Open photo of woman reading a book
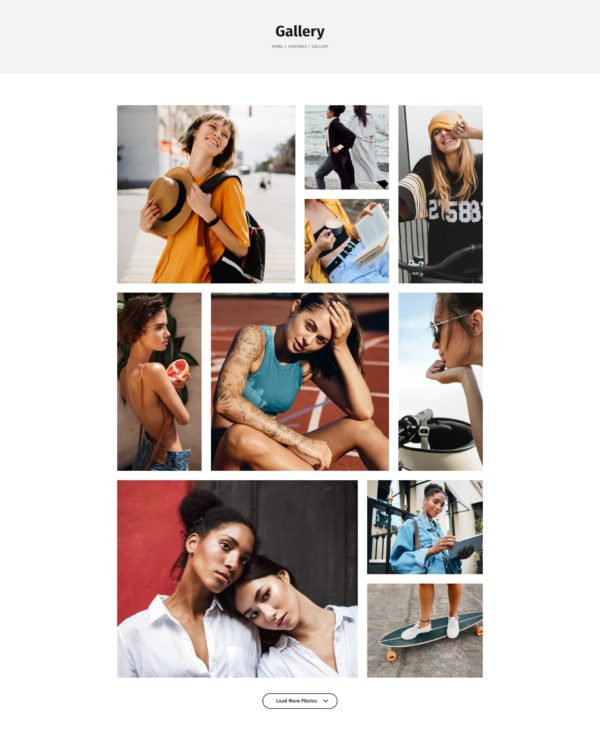Image resolution: width=600 pixels, height=740 pixels. tap(346, 241)
